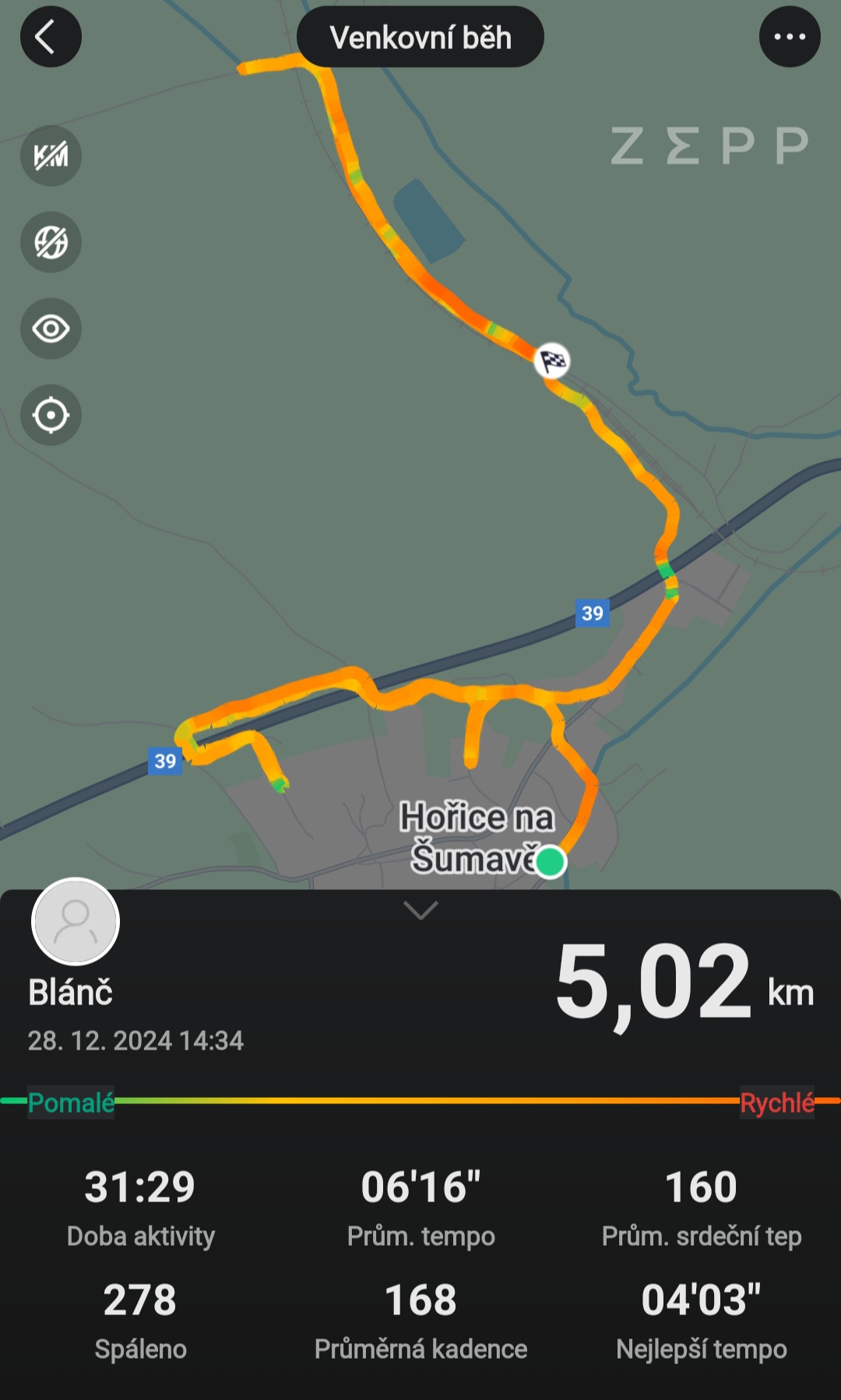The height and width of the screenshot is (1400, 841).
Task: Toggle kilometer markers on the map
Action: [x=51, y=156]
